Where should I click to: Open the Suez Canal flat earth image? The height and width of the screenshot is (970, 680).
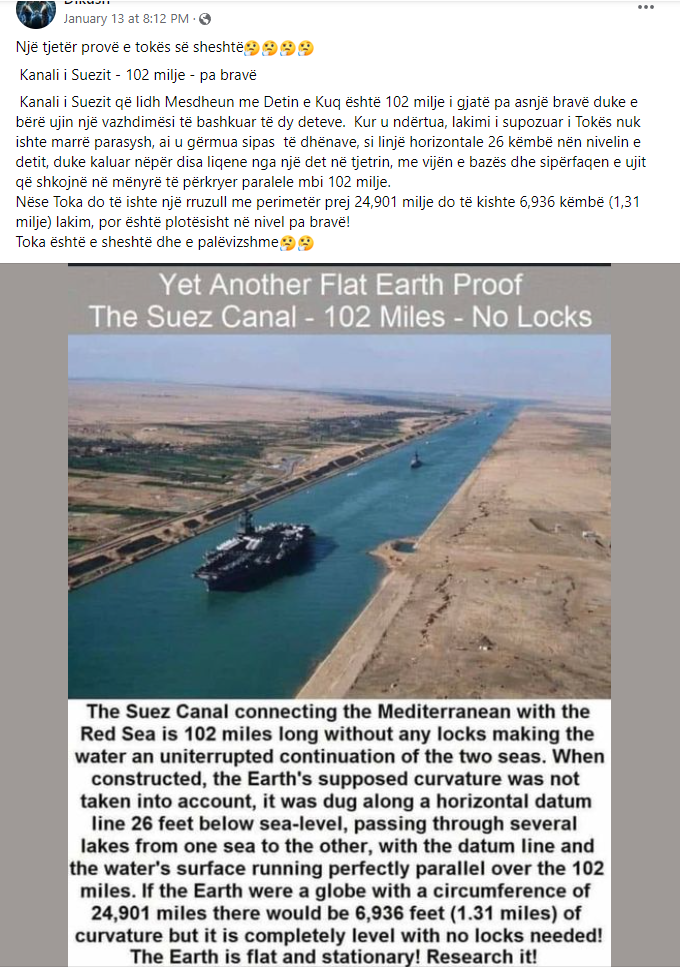[x=339, y=520]
